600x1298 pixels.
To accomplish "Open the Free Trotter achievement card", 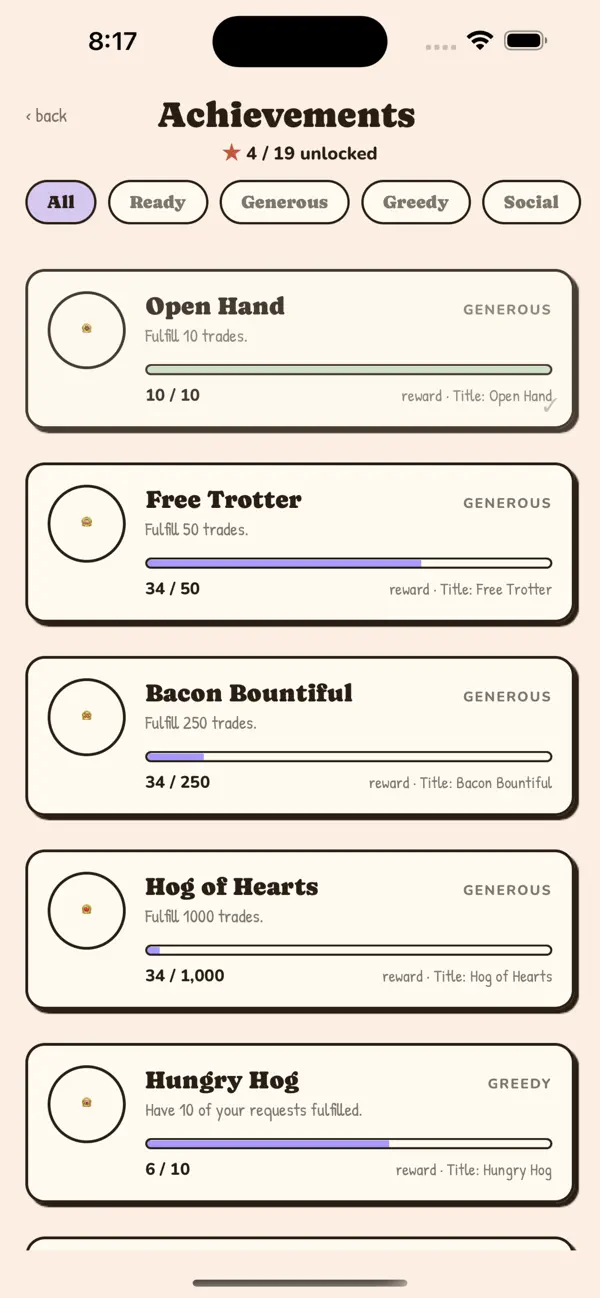I will [x=301, y=543].
